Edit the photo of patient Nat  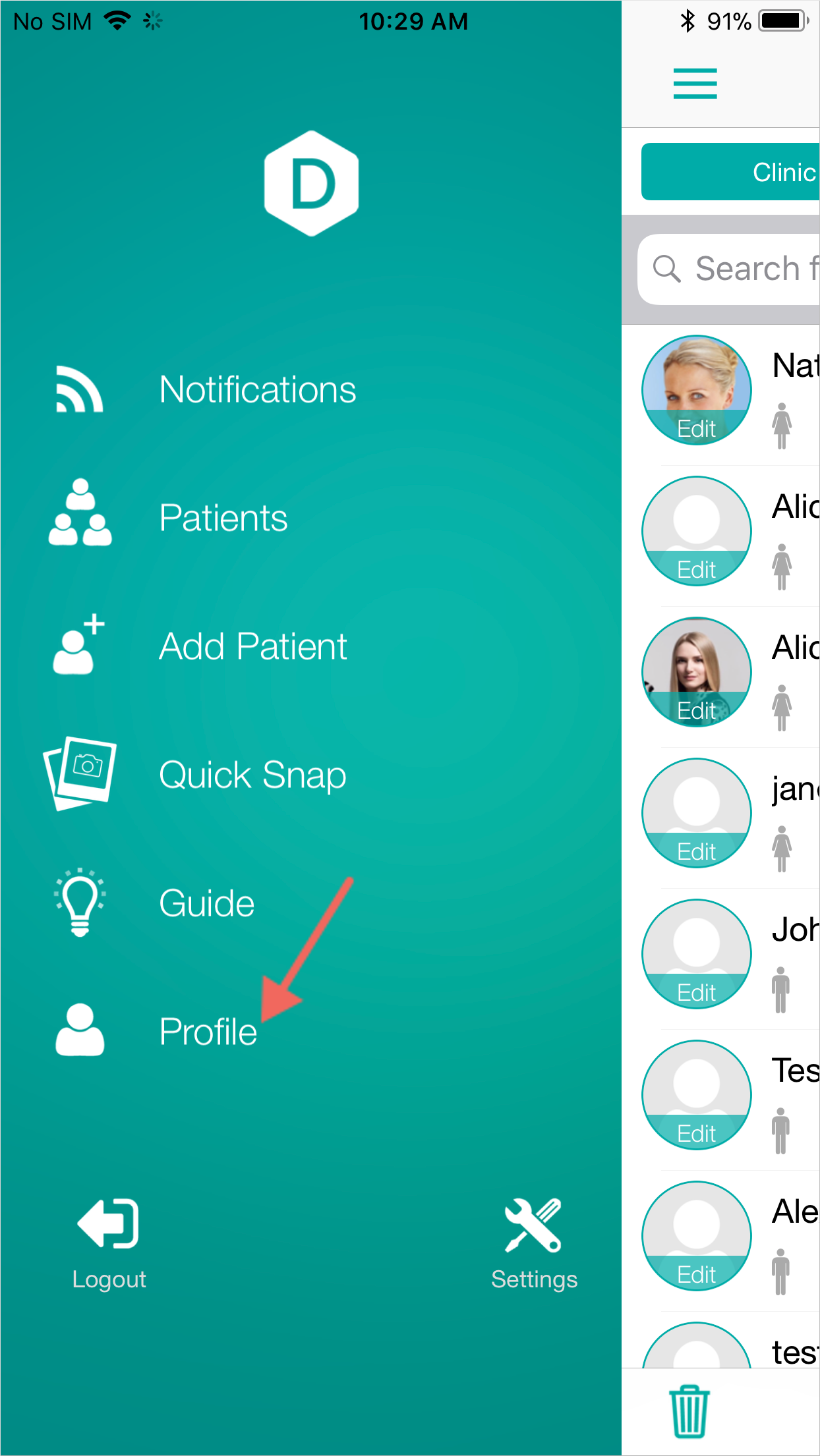(696, 428)
